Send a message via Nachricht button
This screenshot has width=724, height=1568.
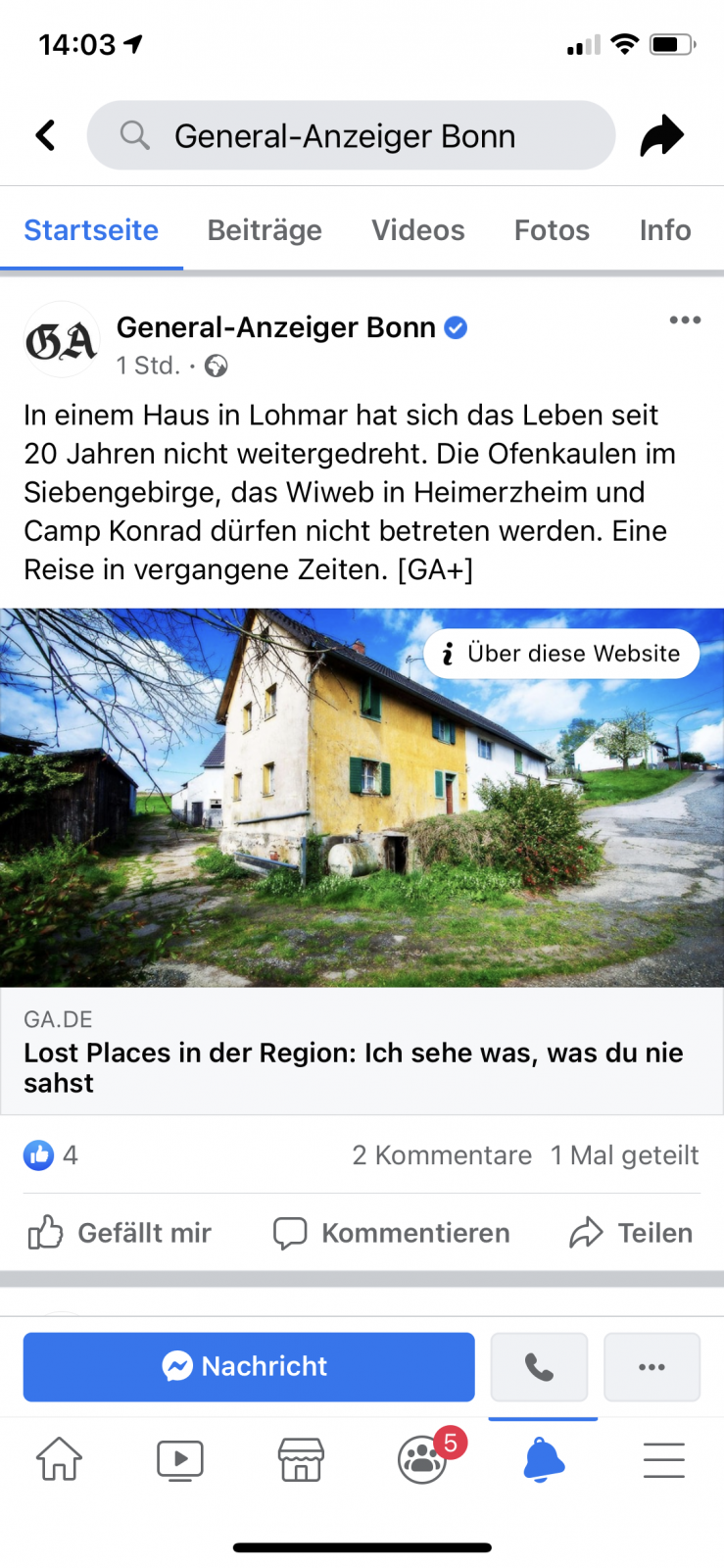coord(249,1366)
